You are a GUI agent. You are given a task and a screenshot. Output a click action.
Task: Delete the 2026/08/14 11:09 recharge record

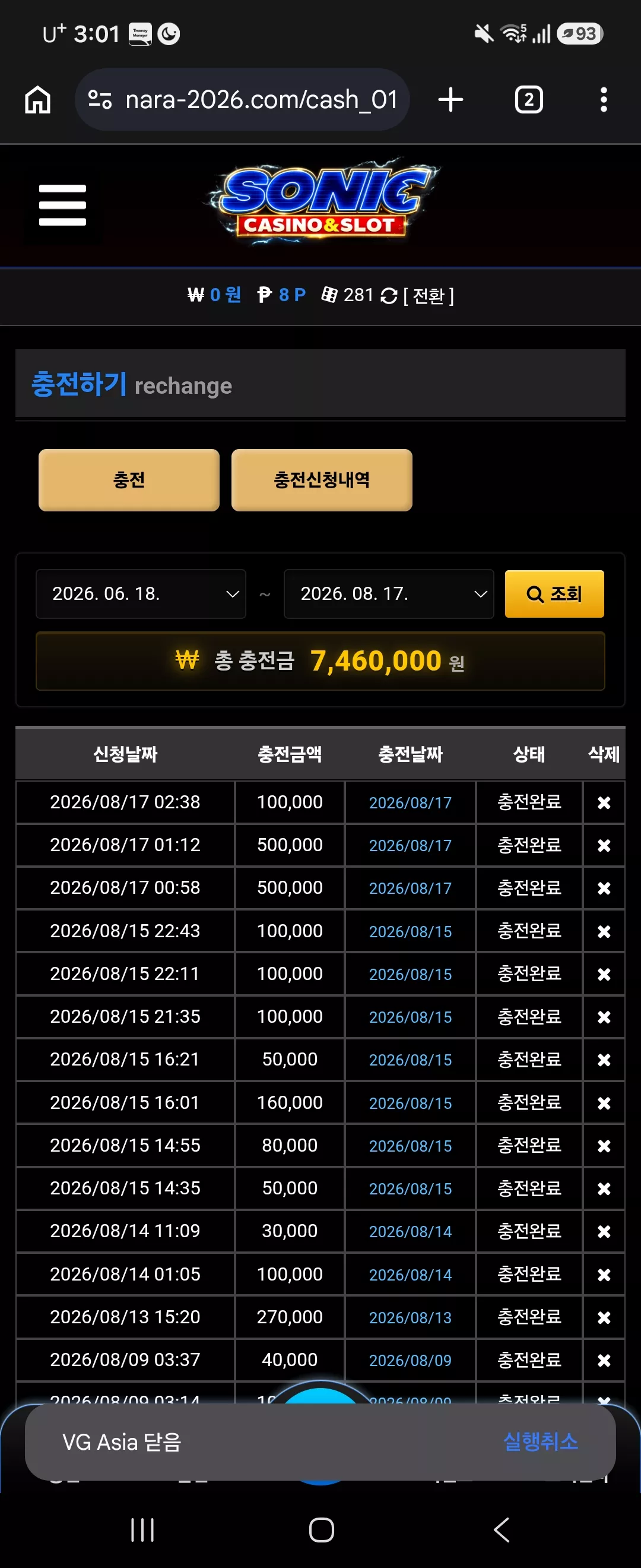tap(603, 1231)
